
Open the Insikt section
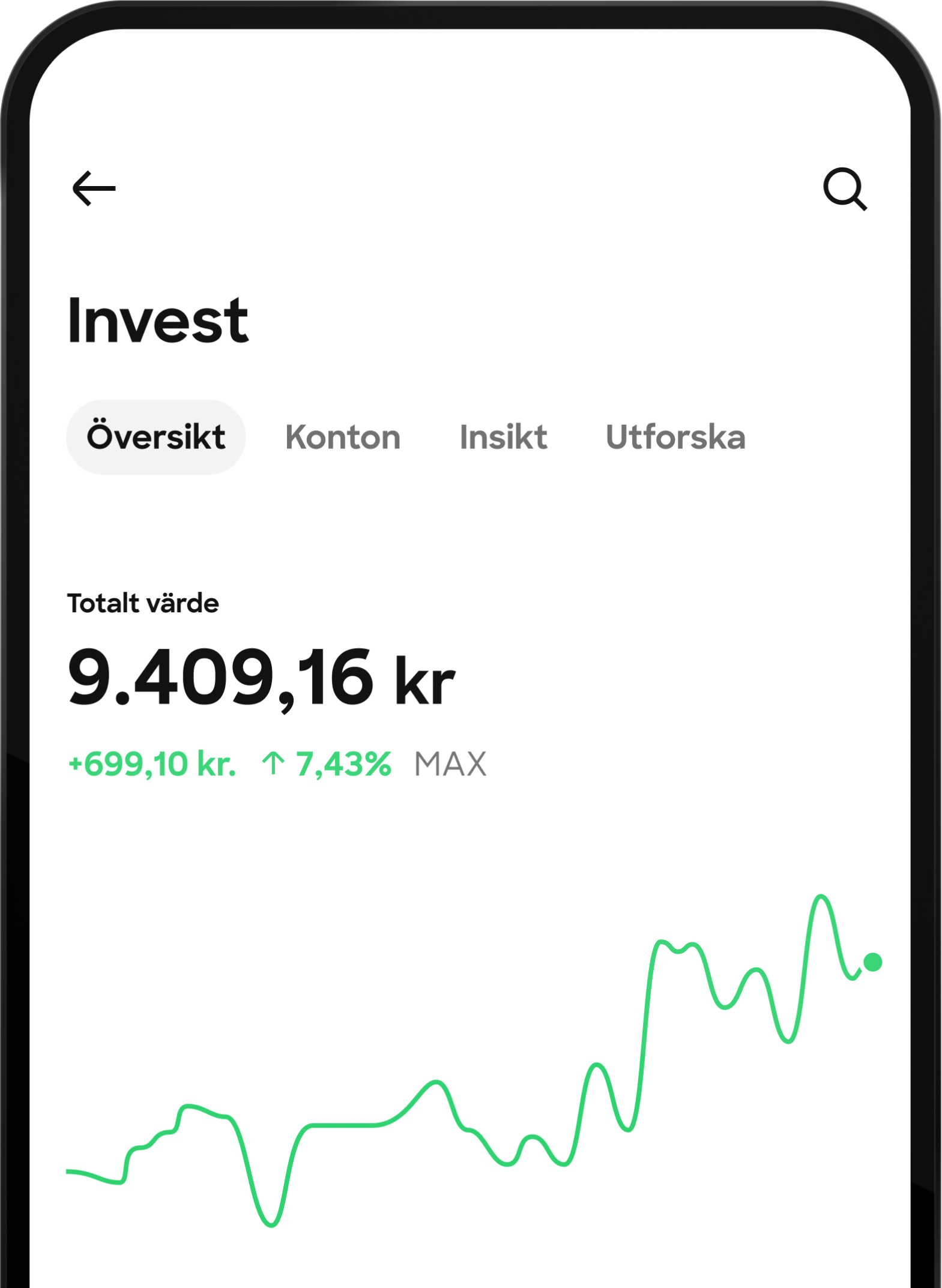pyautogui.click(x=503, y=436)
